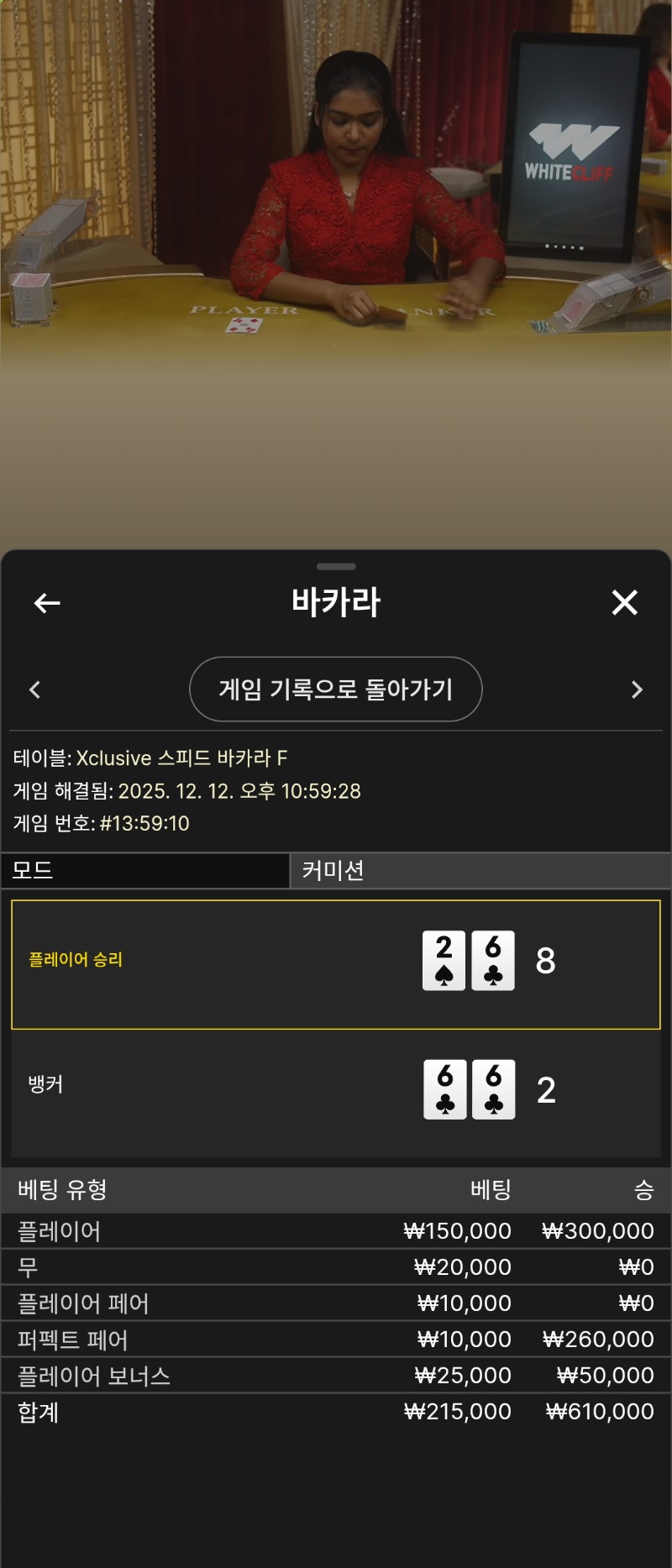Screen dimensions: 672x1568
Task: Close the 바카라 panel
Action: click(624, 602)
